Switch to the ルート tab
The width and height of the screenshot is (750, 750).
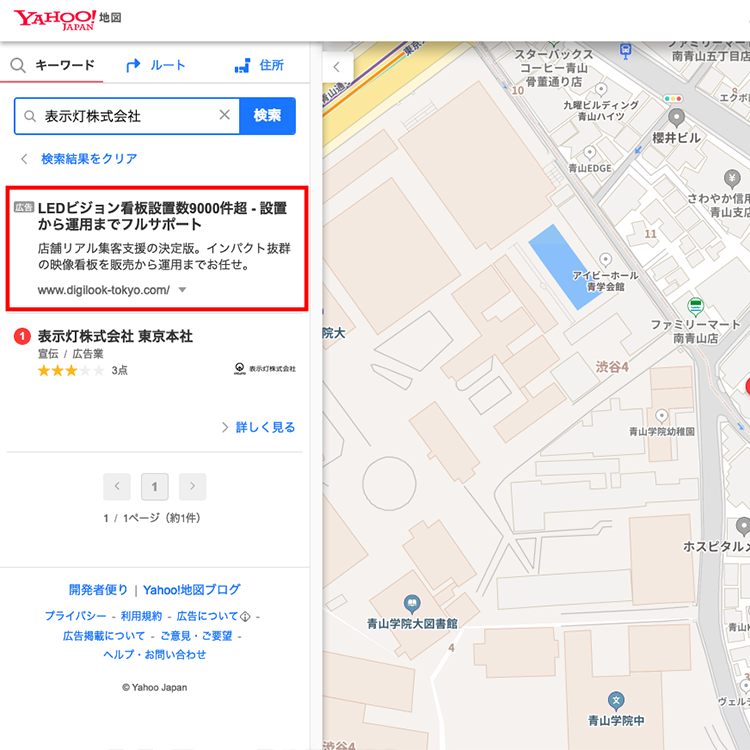[x=156, y=66]
